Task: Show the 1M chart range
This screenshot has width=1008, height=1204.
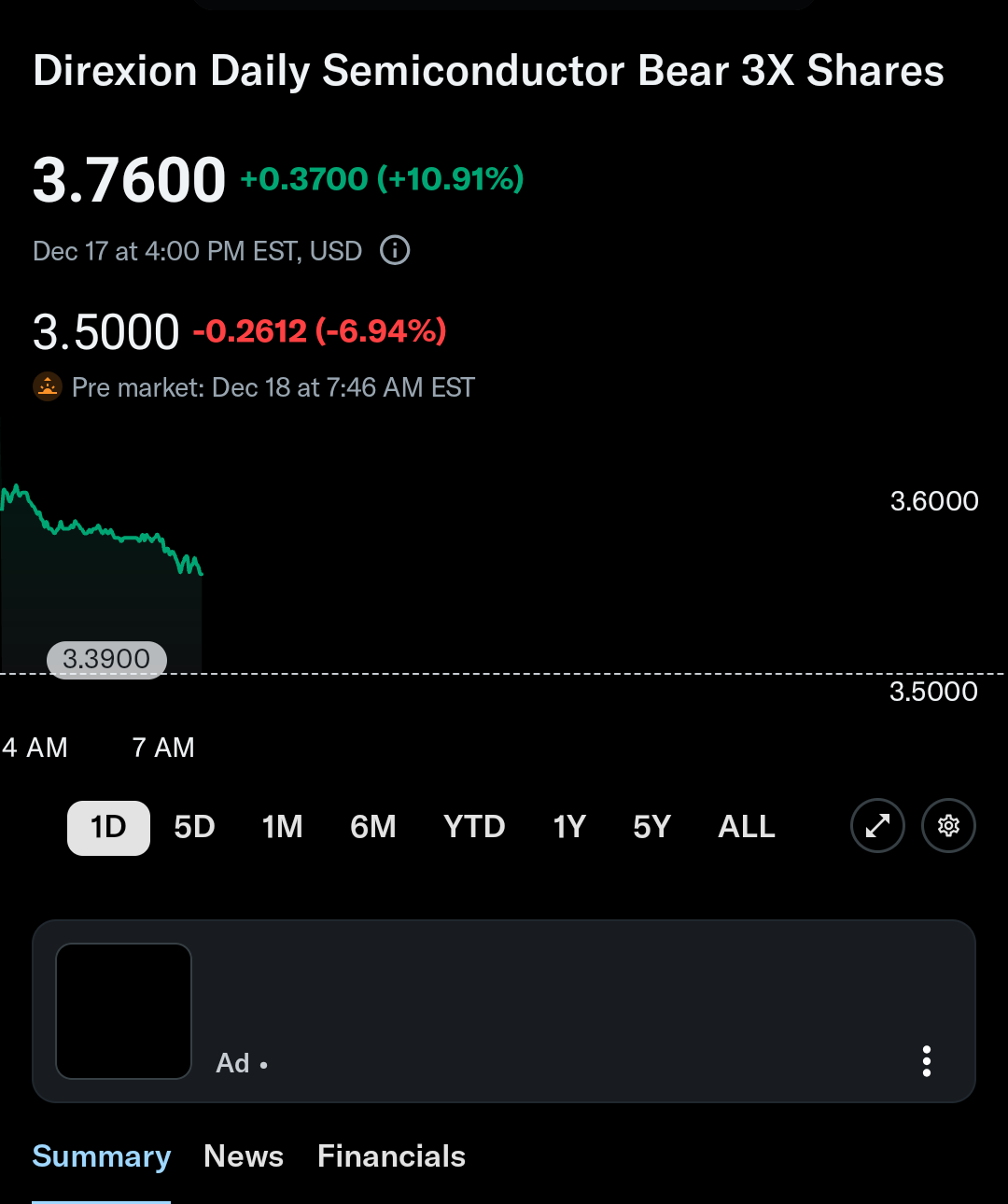Action: pyautogui.click(x=282, y=827)
